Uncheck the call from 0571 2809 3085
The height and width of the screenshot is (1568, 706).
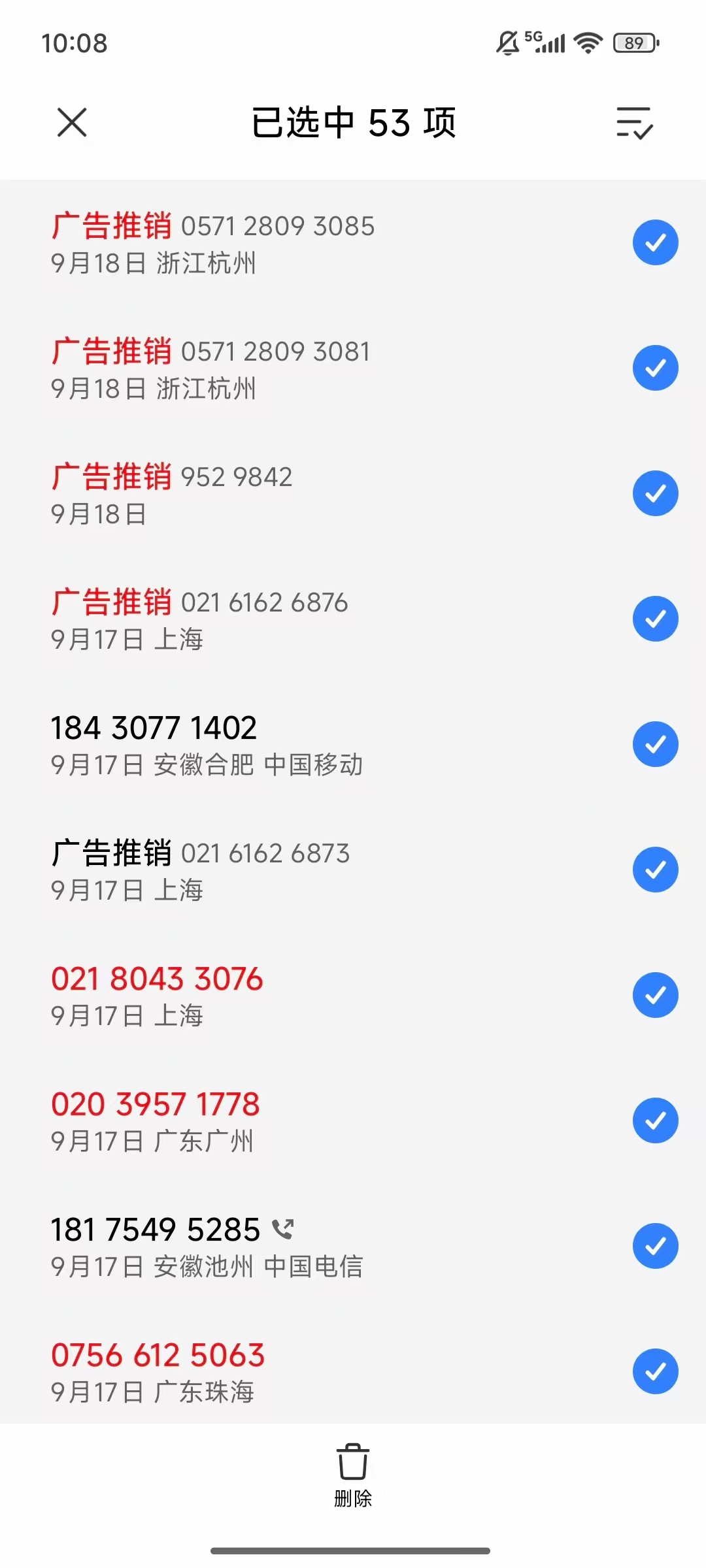655,243
